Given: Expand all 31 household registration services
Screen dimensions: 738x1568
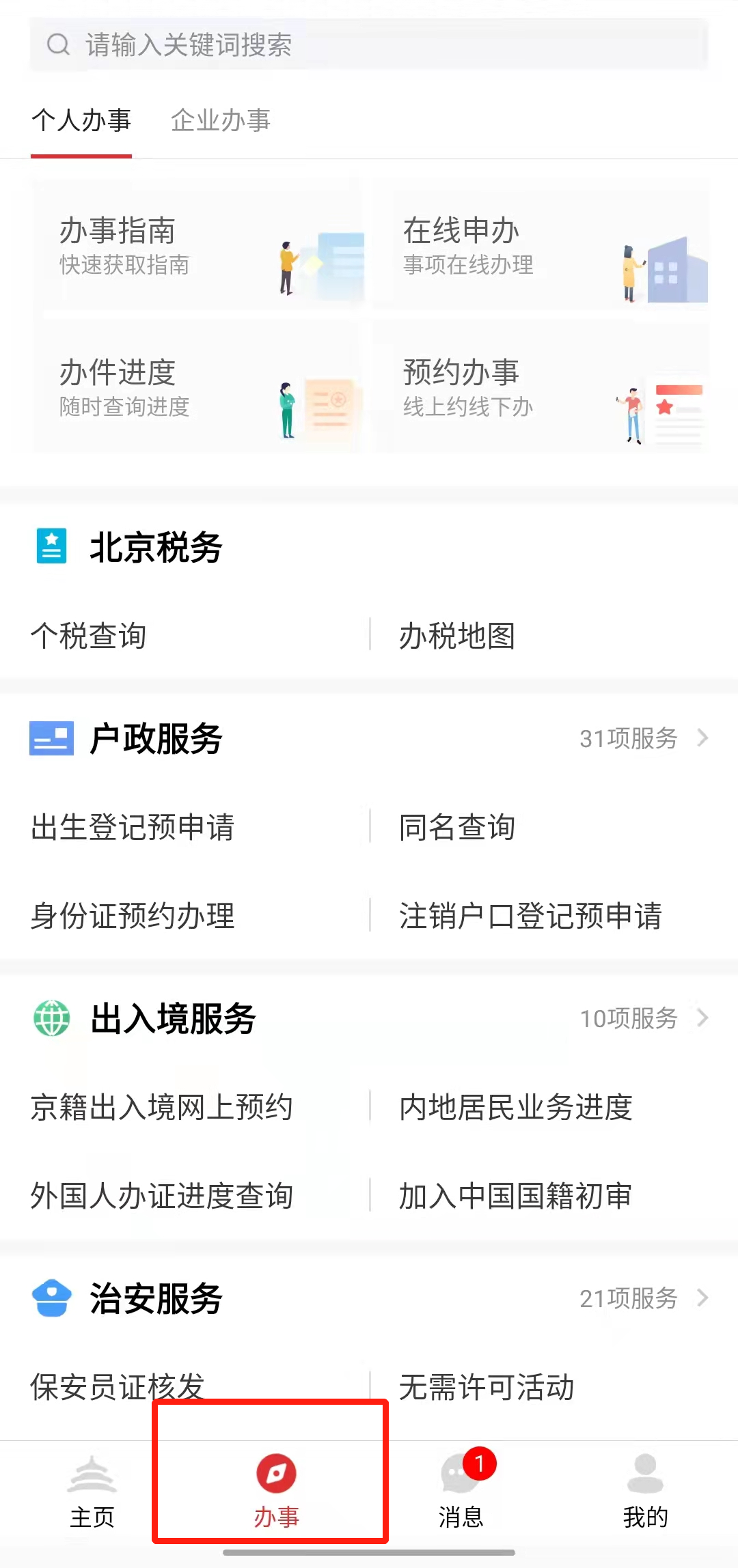Looking at the screenshot, I should pos(642,740).
